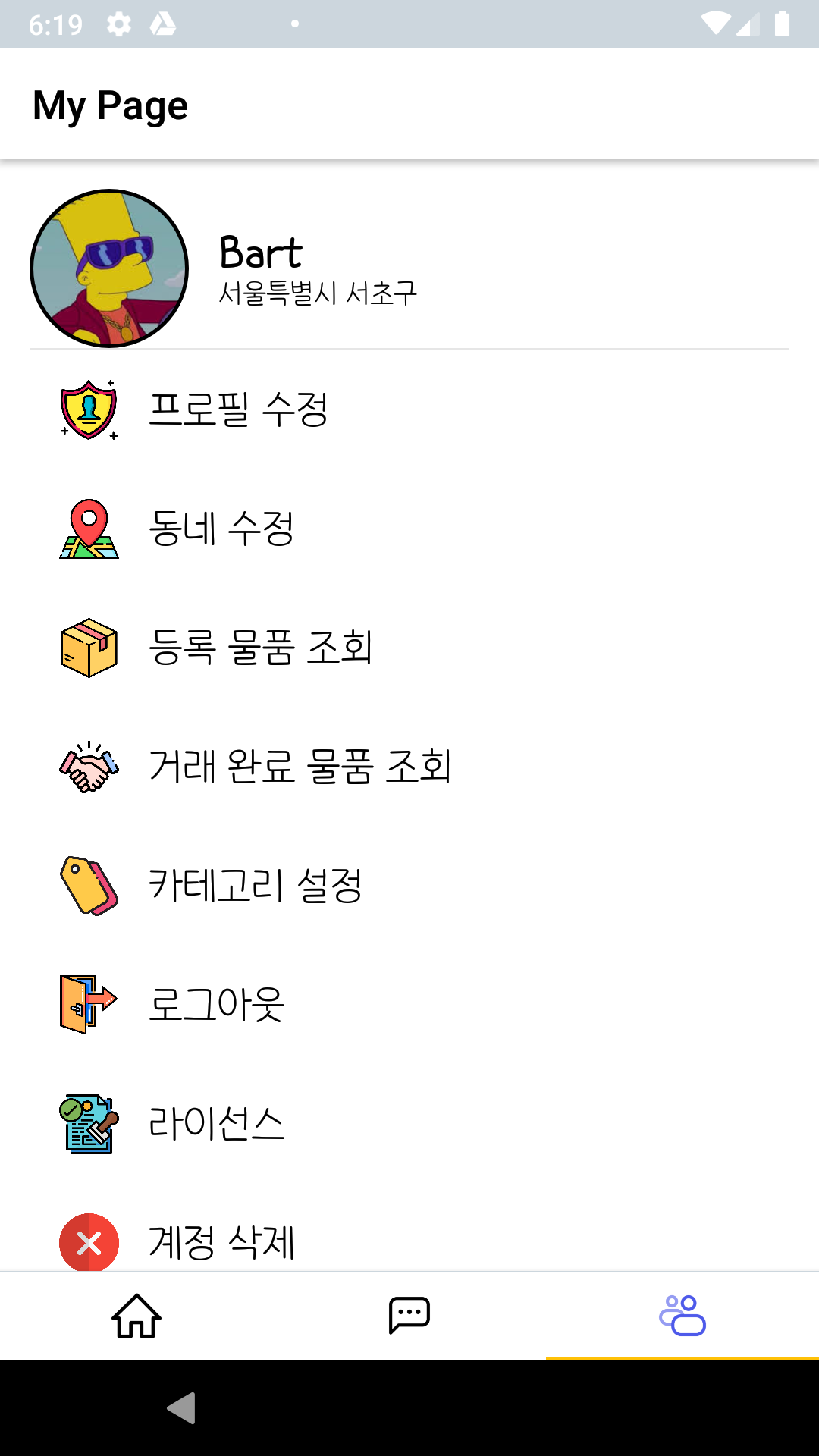The height and width of the screenshot is (1456, 819).
Task: Open the license document icon
Action: [87, 1121]
